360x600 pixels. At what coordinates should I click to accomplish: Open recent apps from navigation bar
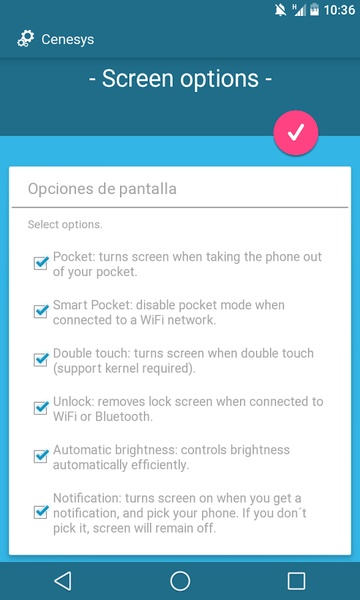tap(296, 581)
